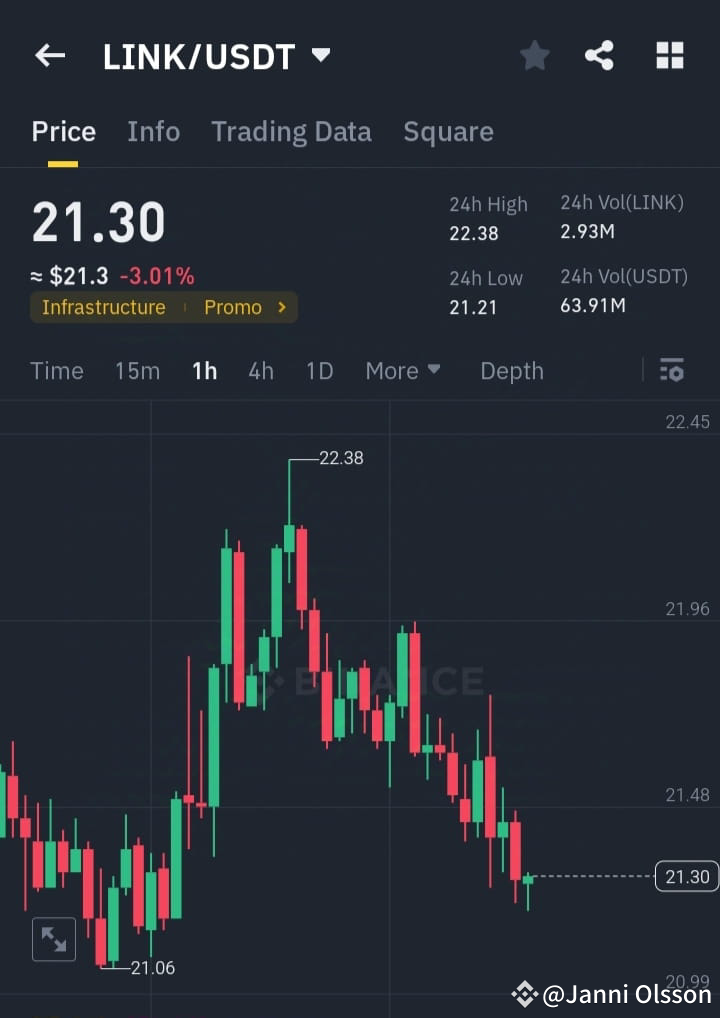
Task: Select the Time chart mode
Action: point(56,371)
